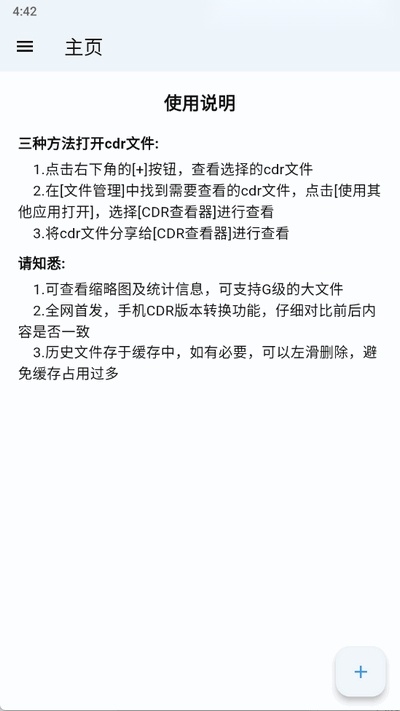Screen dimensions: 400x711
Task: Open the hamburger drawer menu
Action: coord(25,47)
